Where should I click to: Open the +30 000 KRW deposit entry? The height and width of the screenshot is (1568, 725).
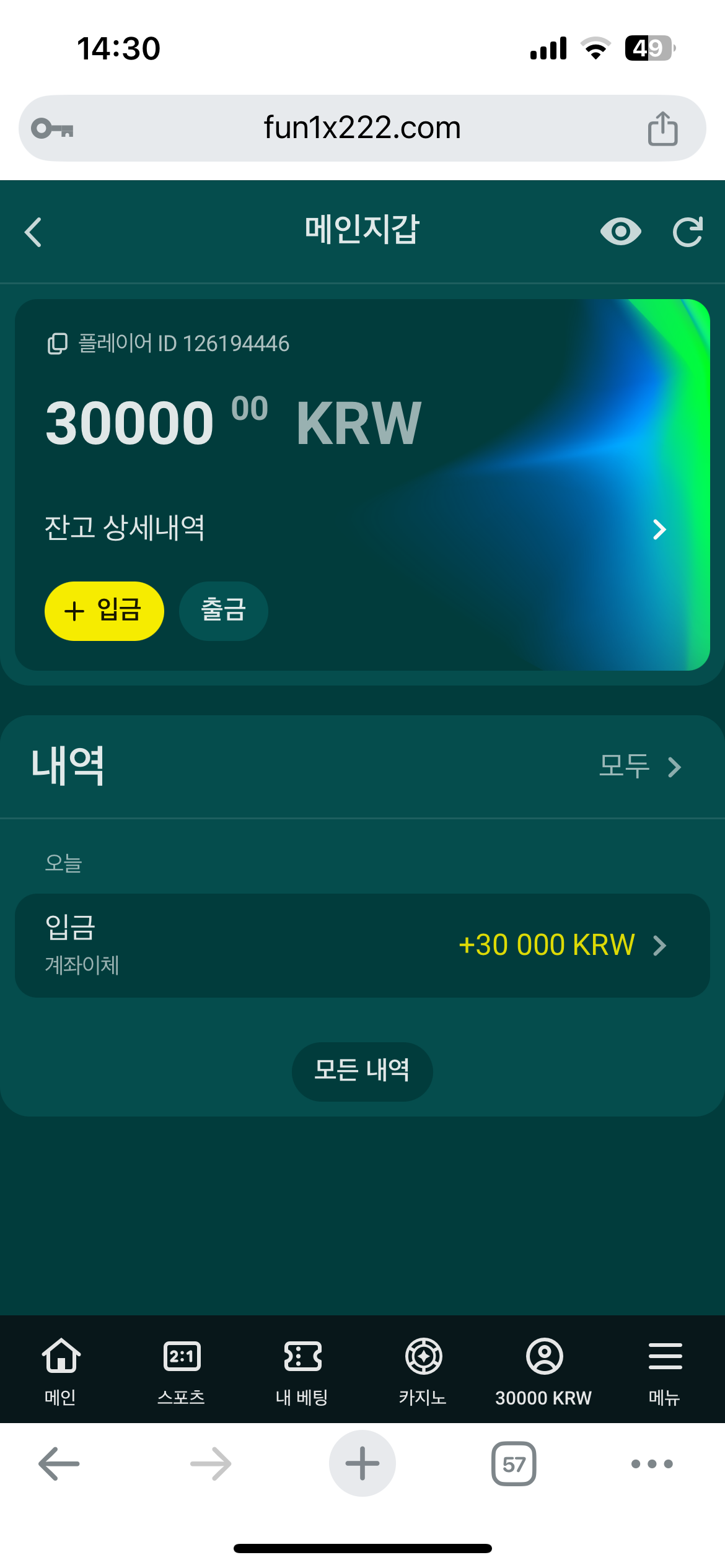[x=362, y=945]
